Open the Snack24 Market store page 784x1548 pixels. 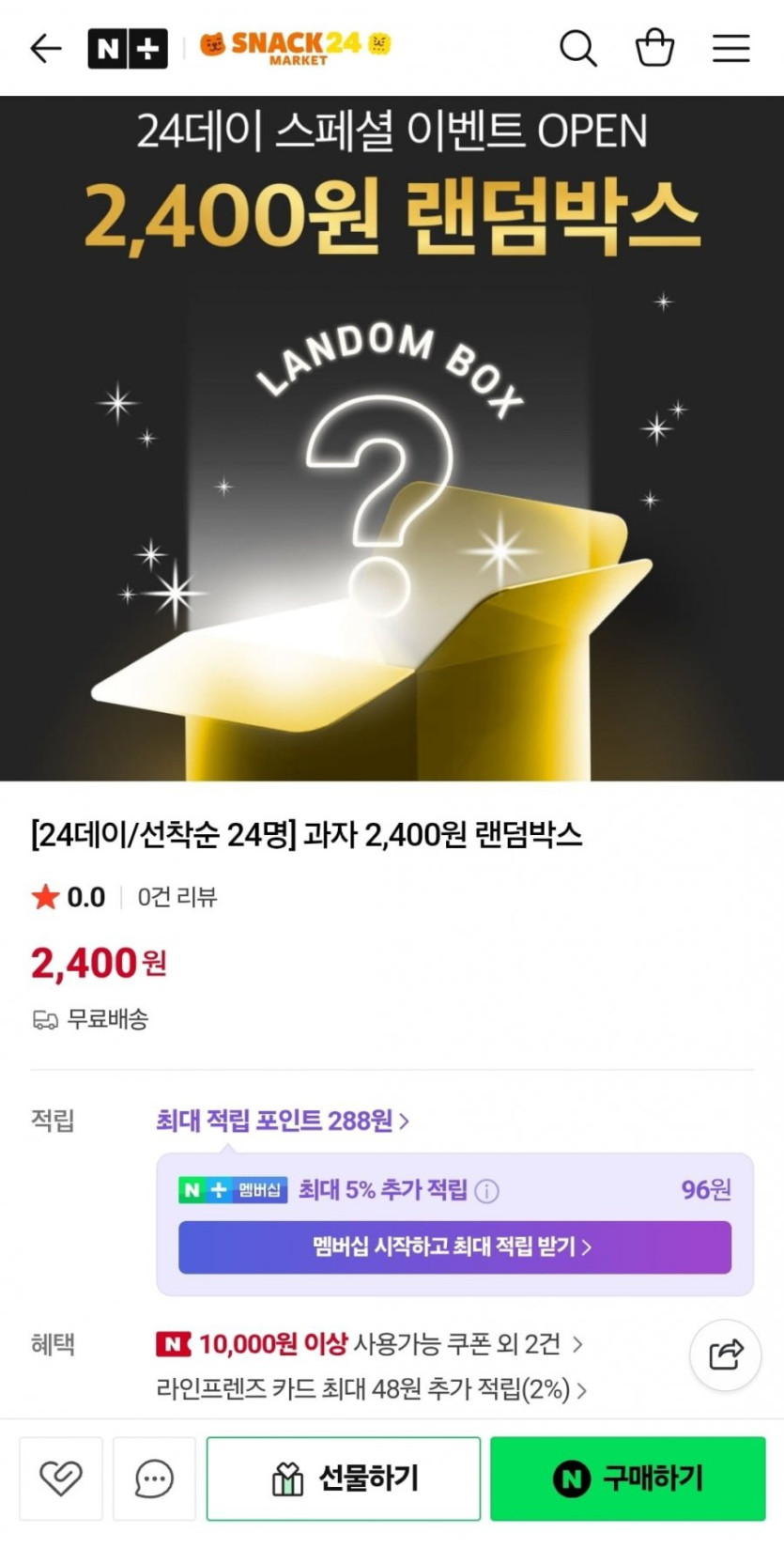tap(296, 47)
